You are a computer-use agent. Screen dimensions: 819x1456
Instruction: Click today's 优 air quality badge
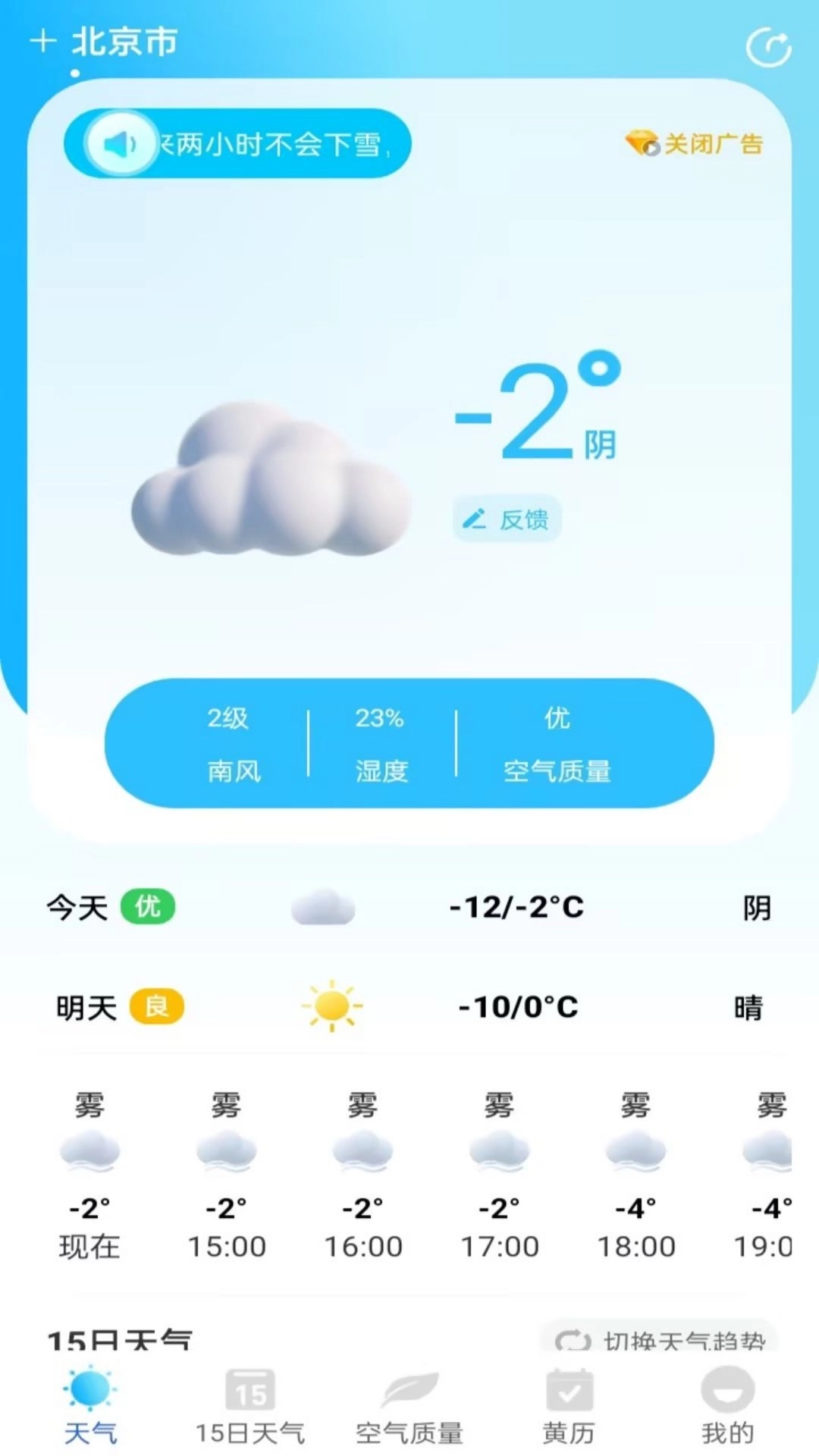click(x=149, y=907)
